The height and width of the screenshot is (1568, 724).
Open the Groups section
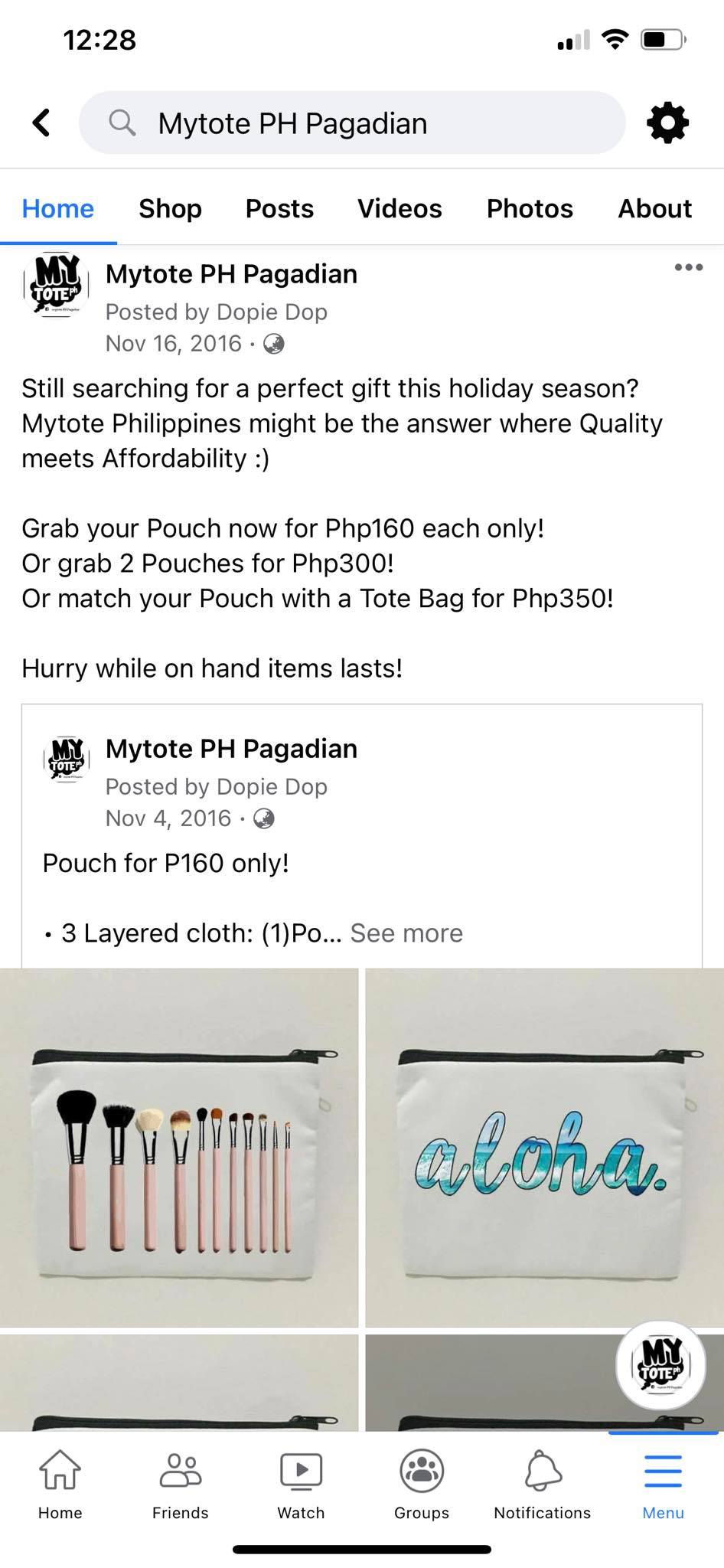pos(421,1484)
